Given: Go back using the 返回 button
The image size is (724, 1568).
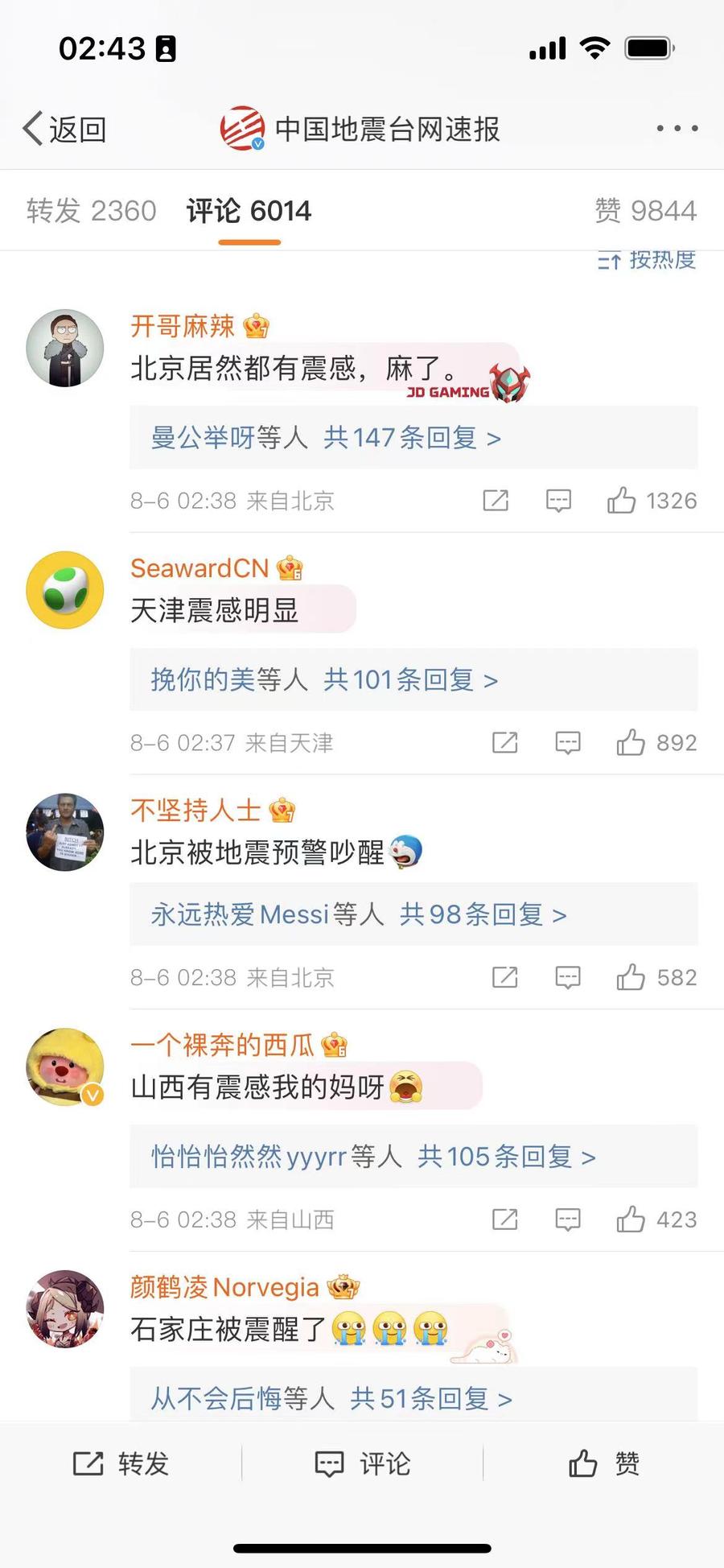Looking at the screenshot, I should coord(64,129).
